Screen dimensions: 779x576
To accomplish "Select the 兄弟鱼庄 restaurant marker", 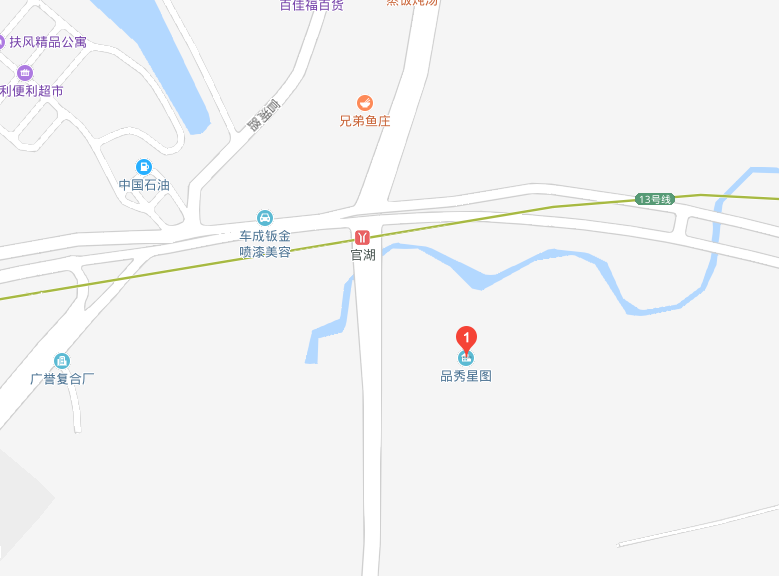I will pyautogui.click(x=365, y=102).
